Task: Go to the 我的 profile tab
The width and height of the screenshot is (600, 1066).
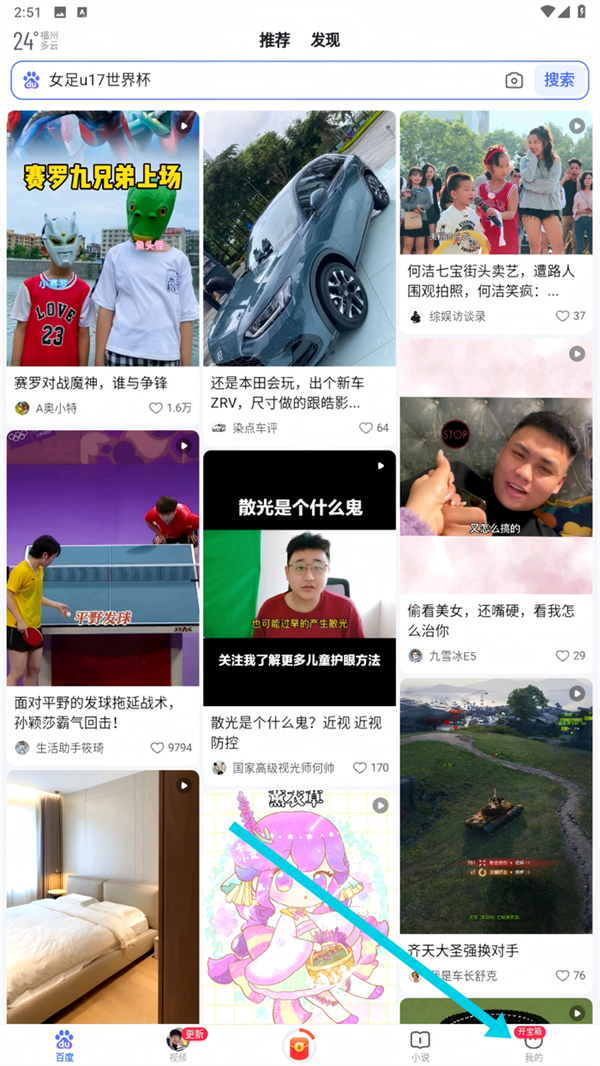Action: coord(533,1043)
